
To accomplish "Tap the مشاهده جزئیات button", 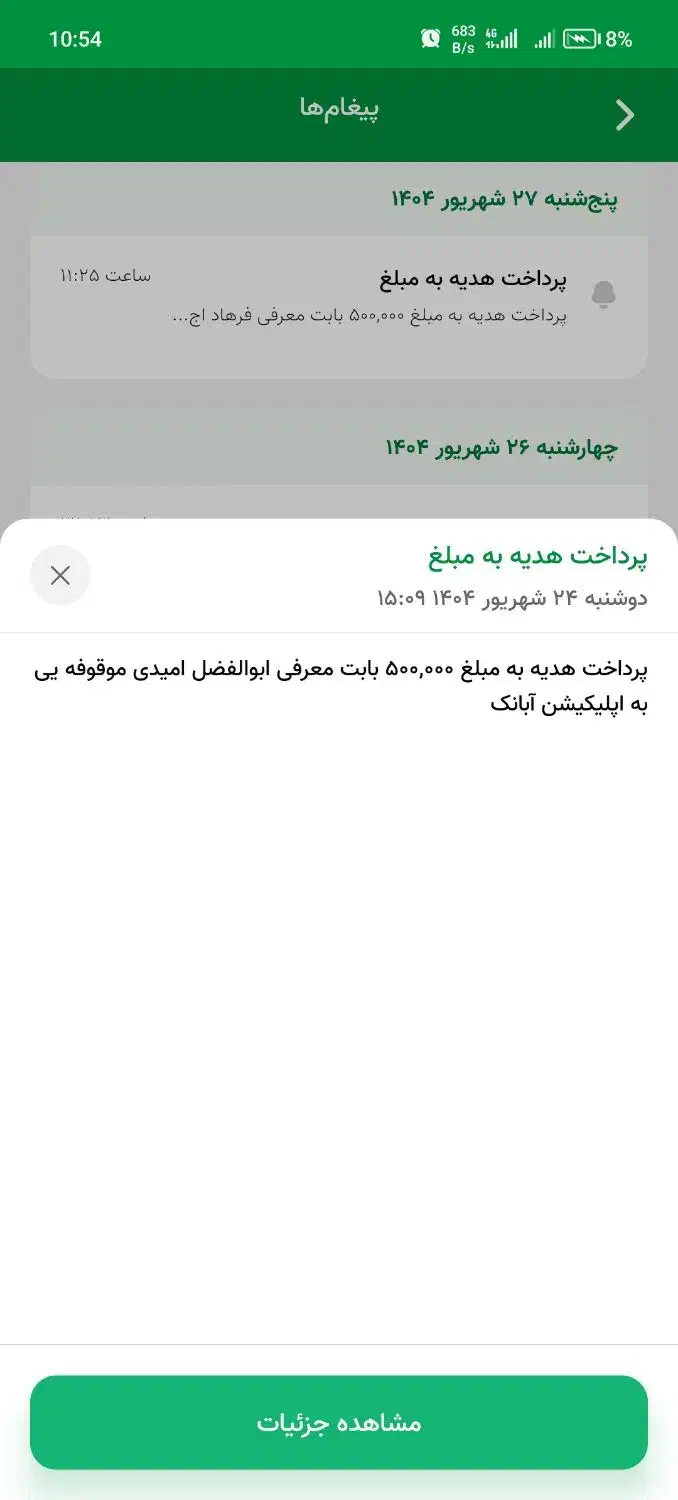I will tap(339, 1422).
